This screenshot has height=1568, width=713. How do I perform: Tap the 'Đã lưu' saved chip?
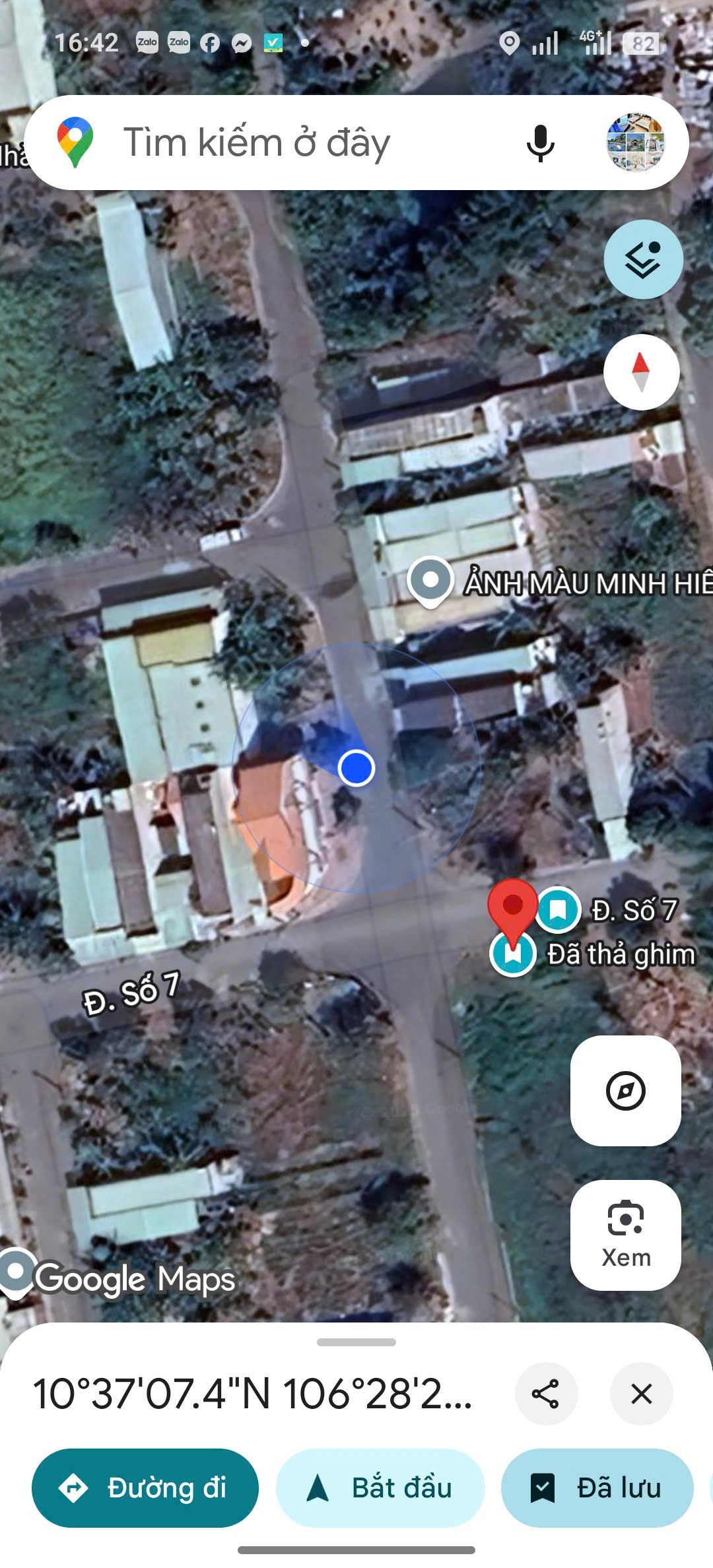pyautogui.click(x=597, y=1487)
